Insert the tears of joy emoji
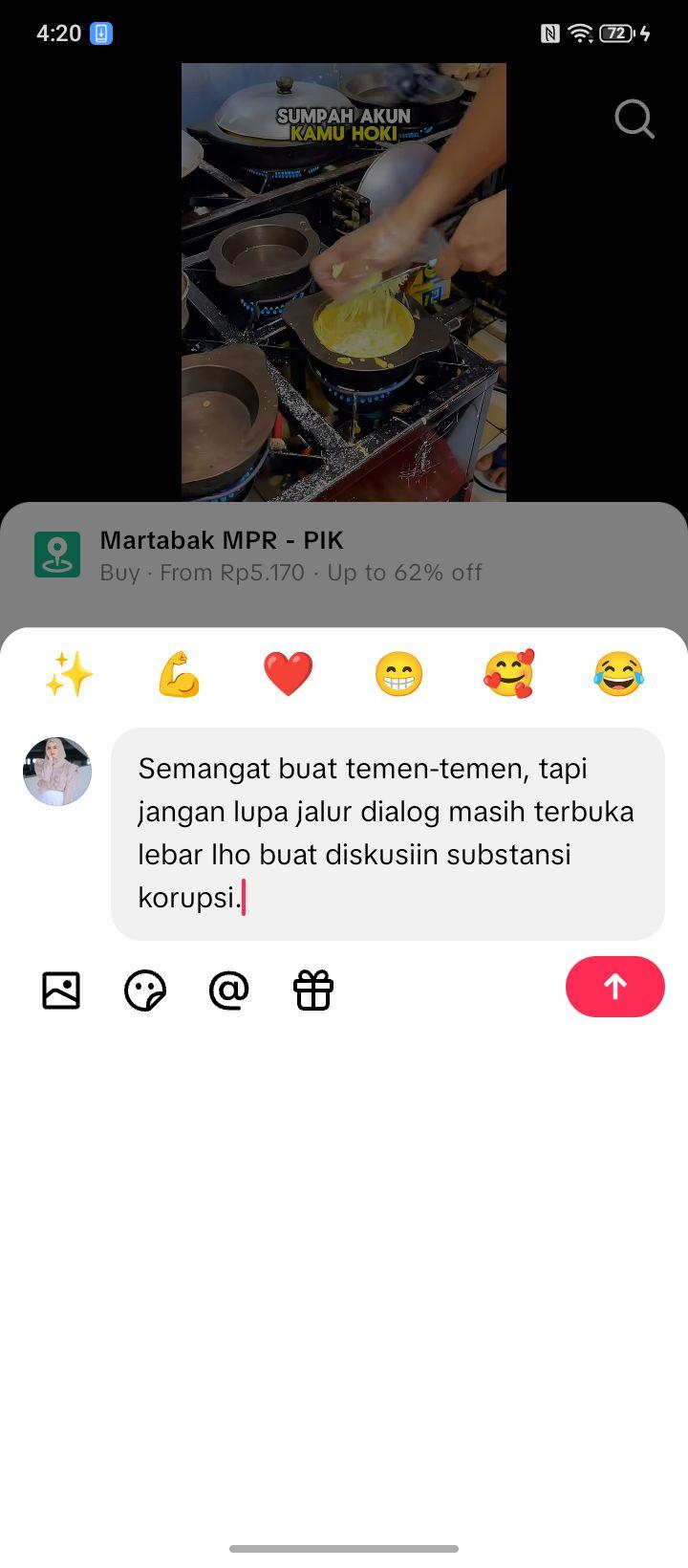This screenshot has width=688, height=1568. [618, 674]
